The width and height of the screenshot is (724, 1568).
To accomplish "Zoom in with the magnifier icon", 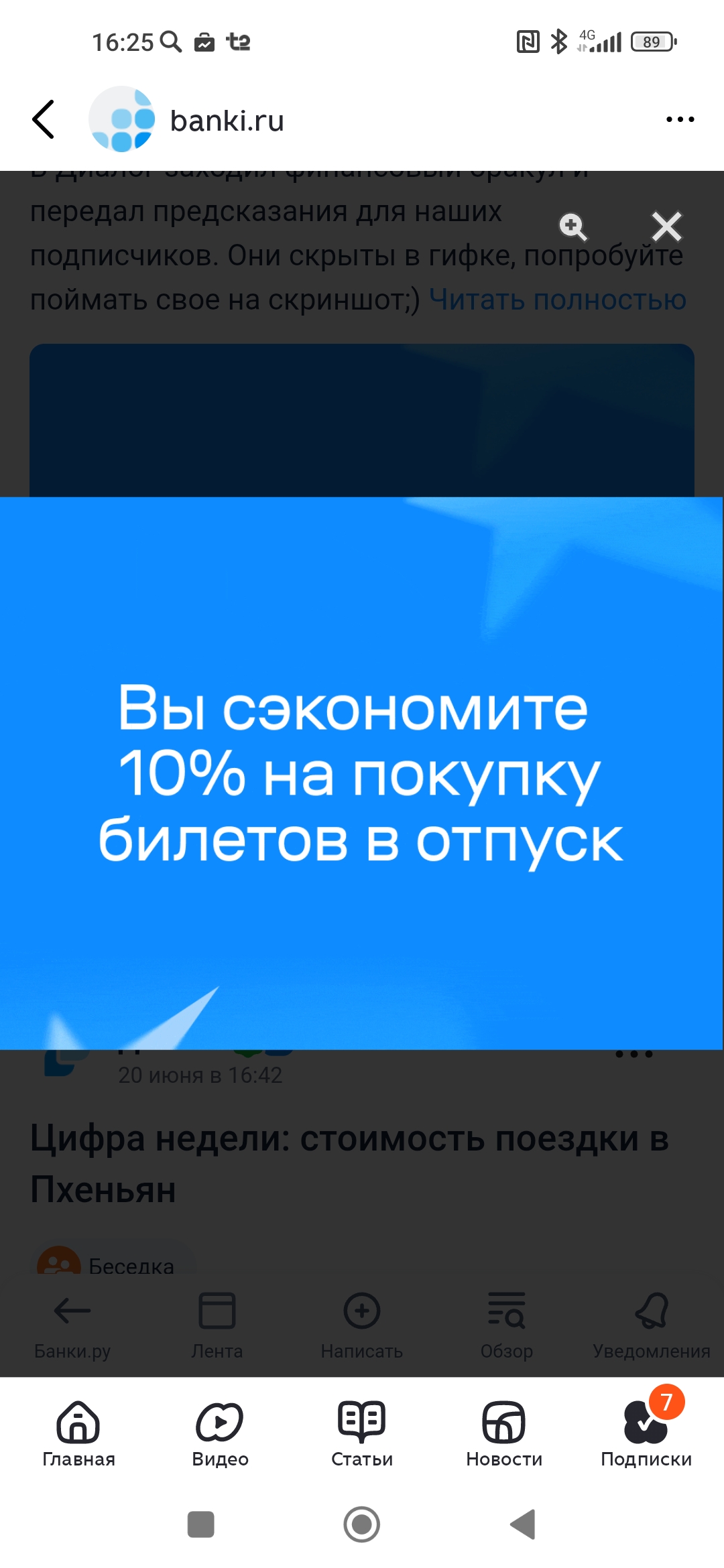I will (x=572, y=226).
